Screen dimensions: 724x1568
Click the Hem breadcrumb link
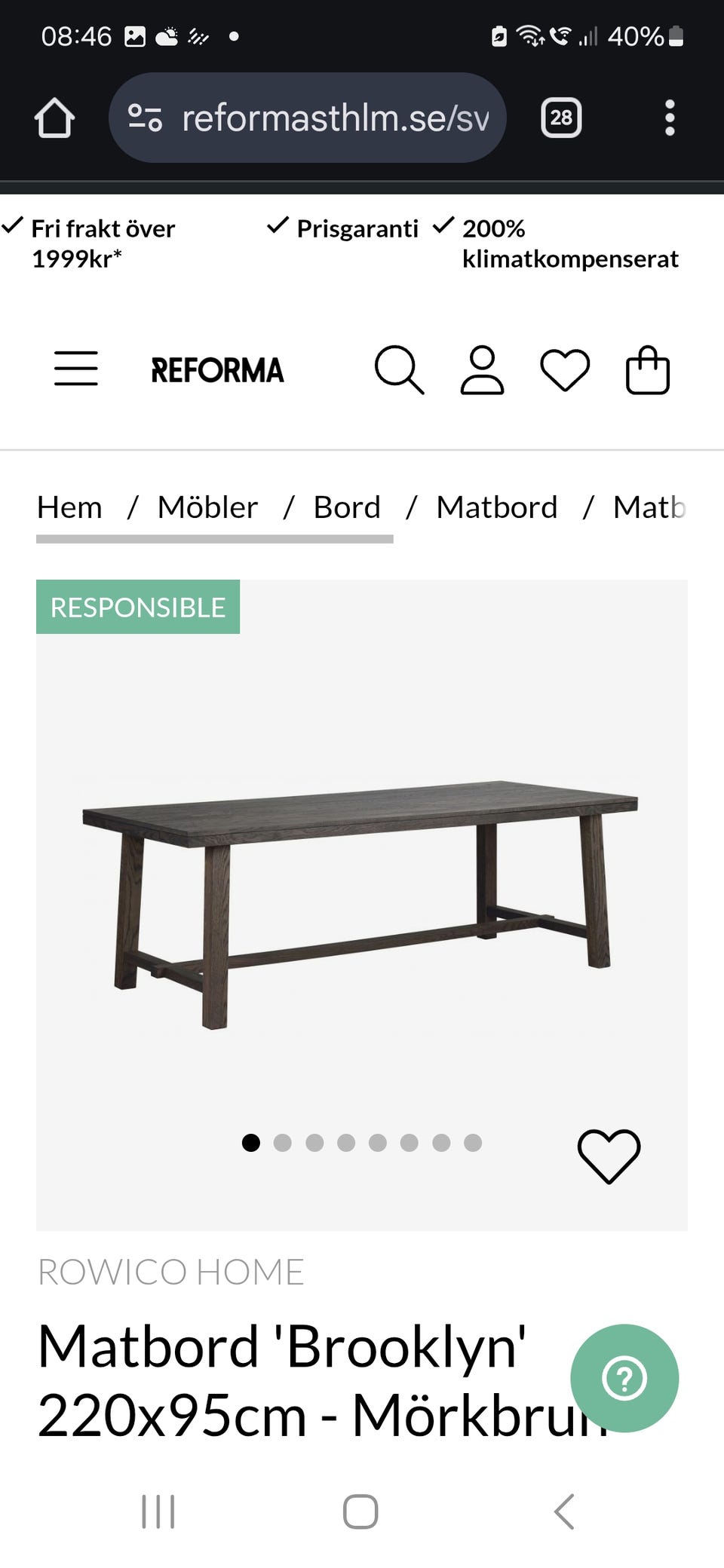(x=69, y=507)
